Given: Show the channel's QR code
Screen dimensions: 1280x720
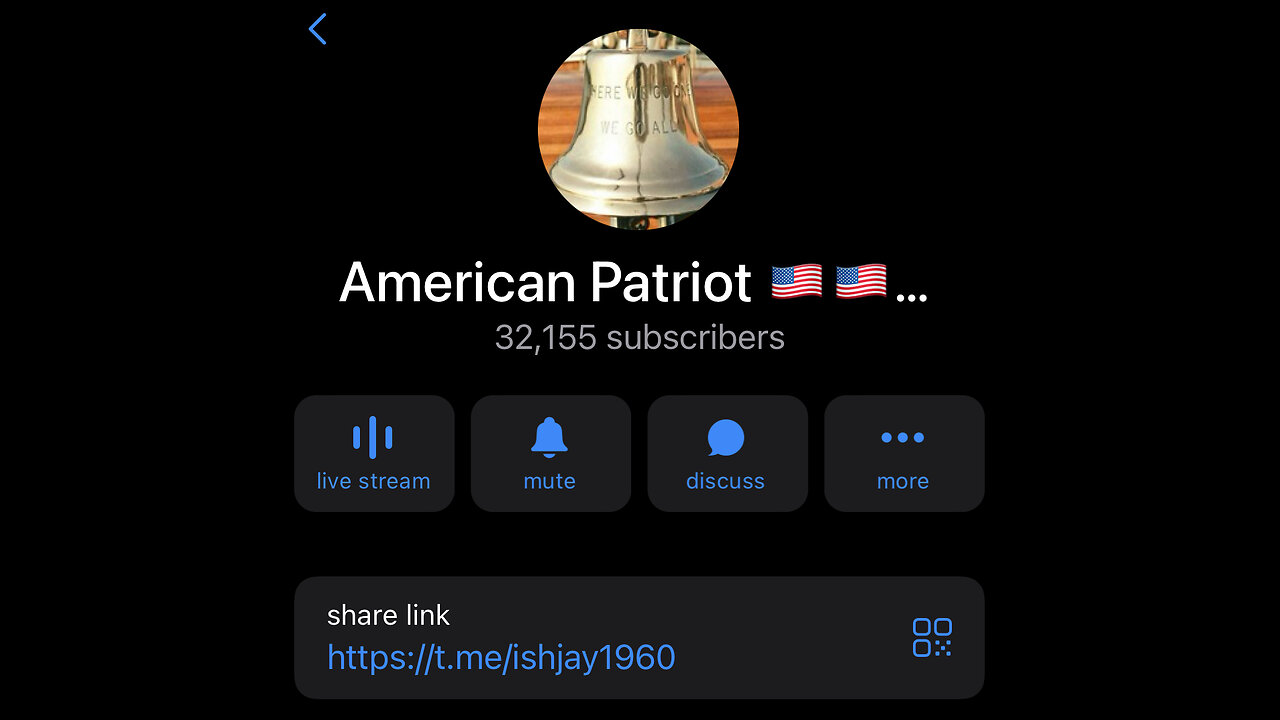Looking at the screenshot, I should [932, 637].
